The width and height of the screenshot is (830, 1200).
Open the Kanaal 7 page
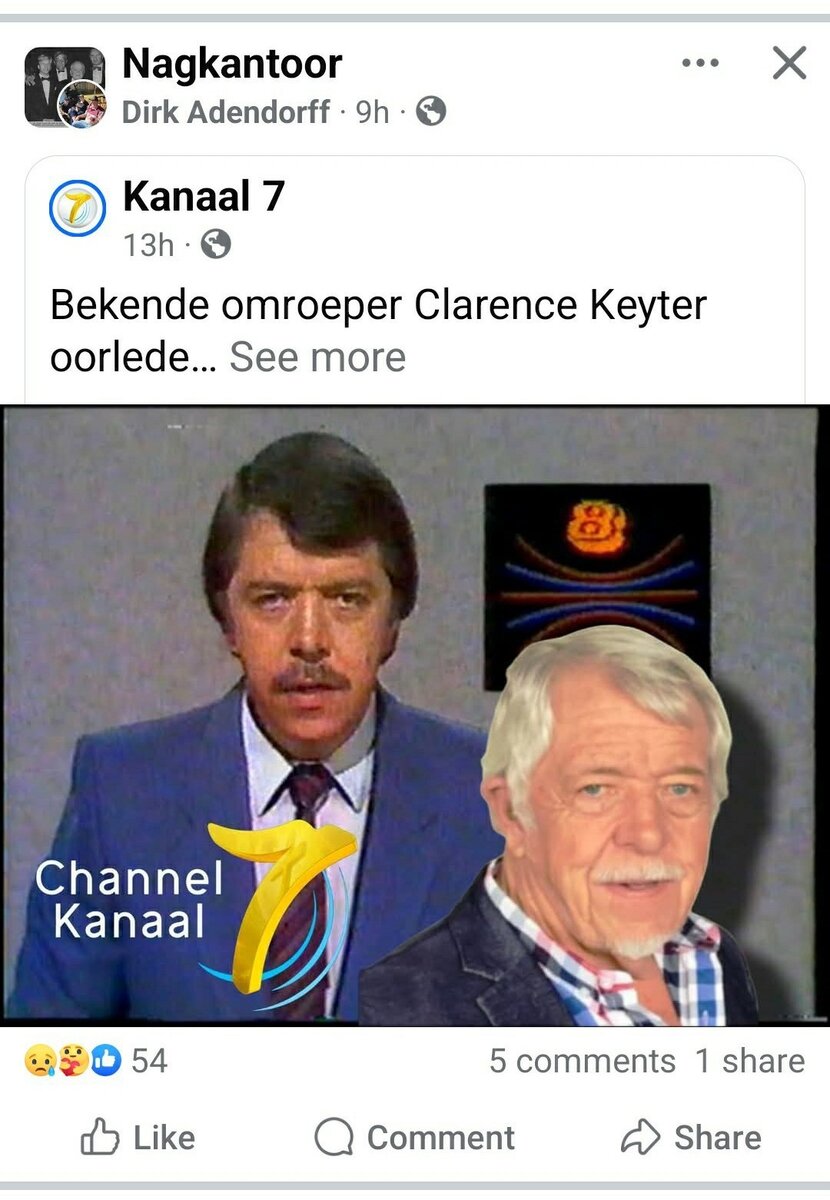[x=204, y=197]
